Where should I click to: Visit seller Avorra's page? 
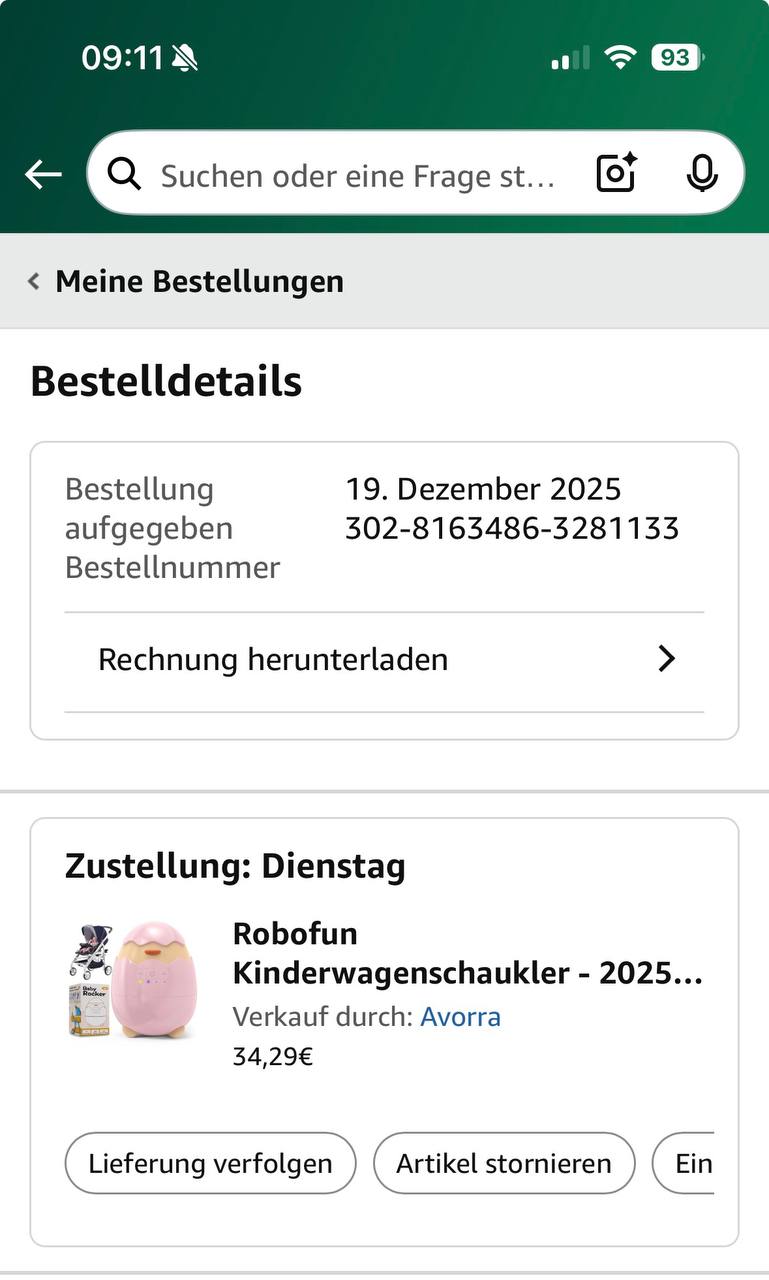[460, 1017]
